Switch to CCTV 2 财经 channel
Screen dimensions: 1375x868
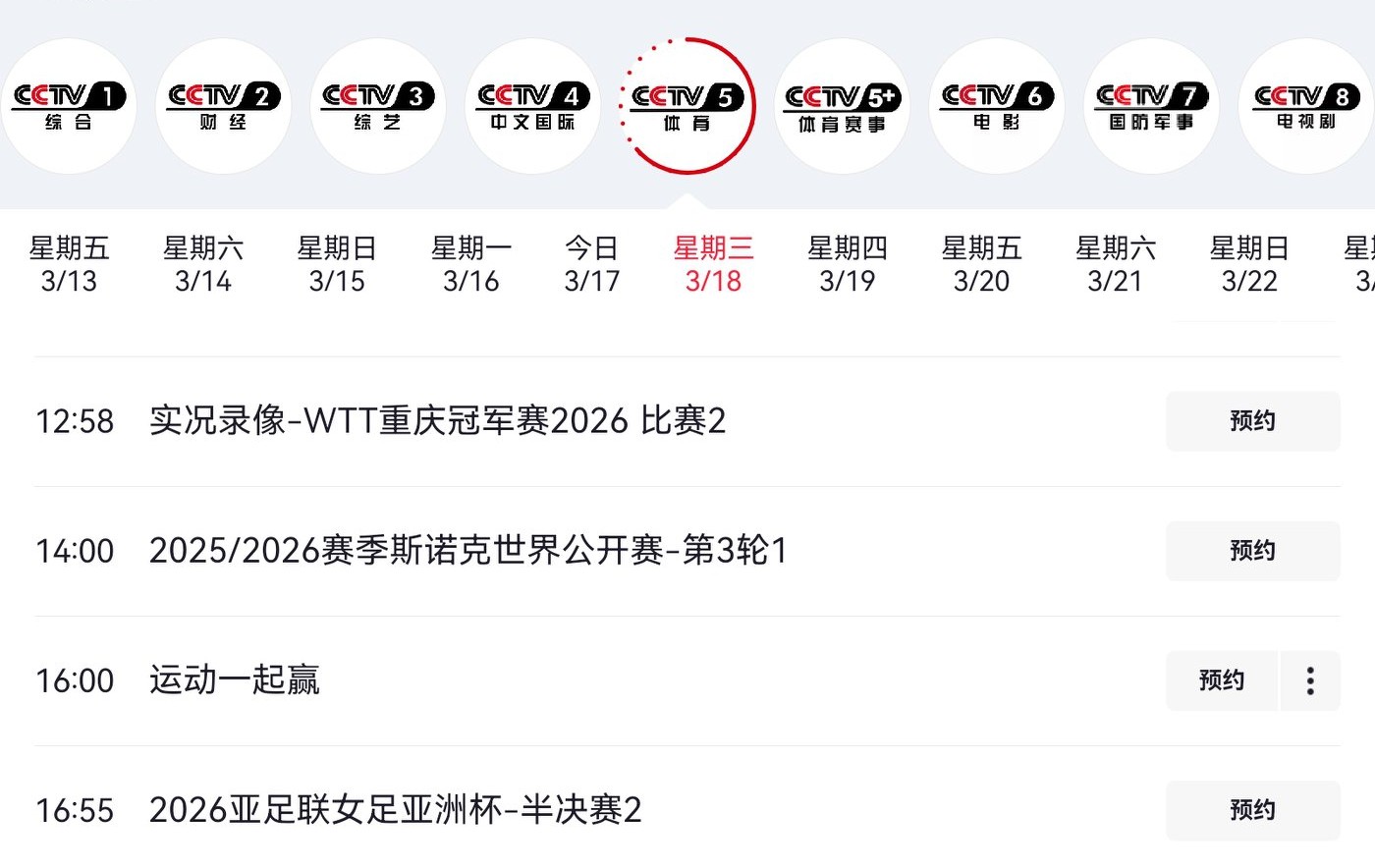[x=223, y=106]
